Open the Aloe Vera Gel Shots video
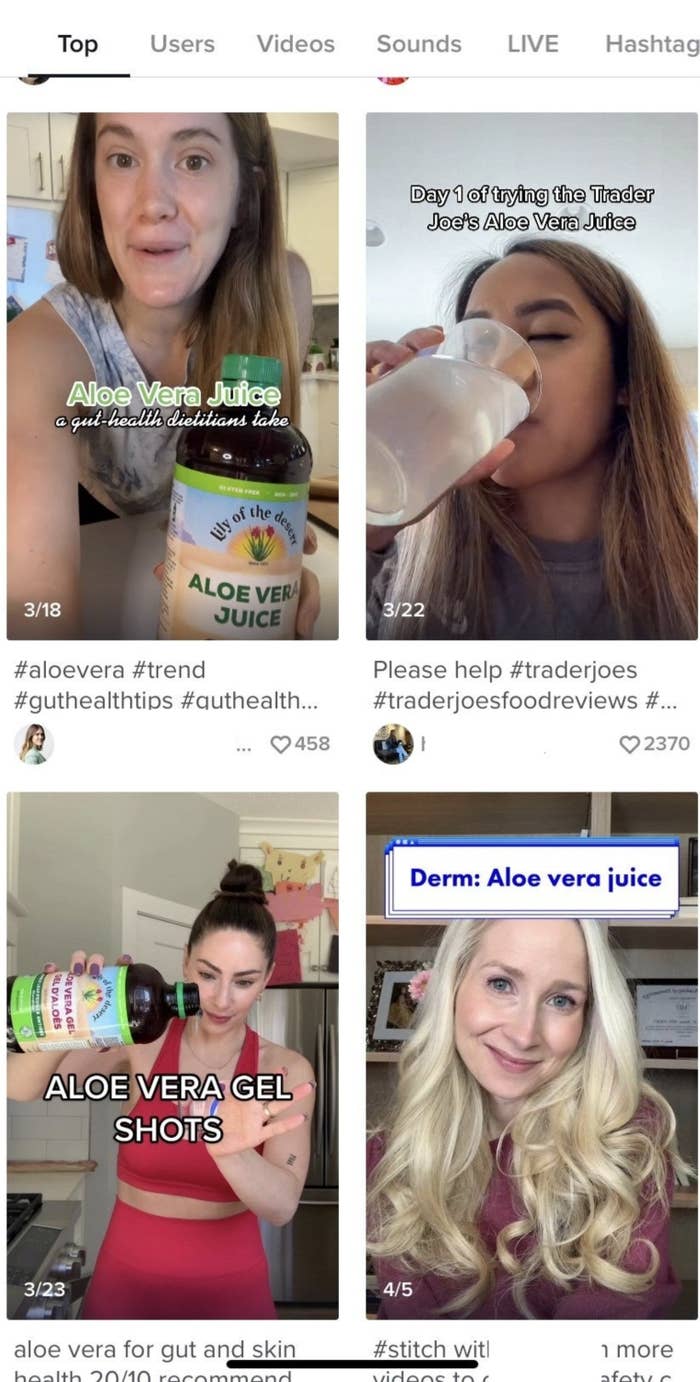The image size is (700, 1382). tap(172, 1056)
